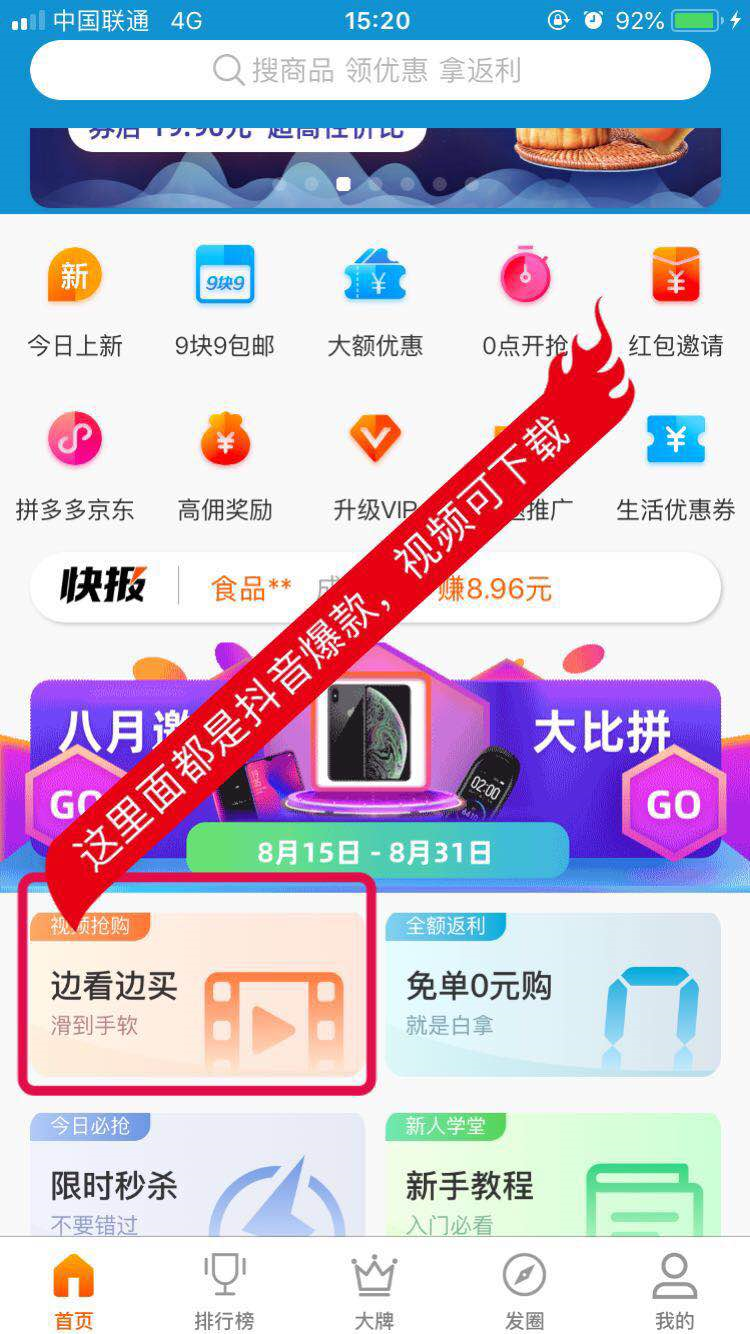The width and height of the screenshot is (750, 1334).
Task: Open the 免单0元购 card
Action: 553,994
